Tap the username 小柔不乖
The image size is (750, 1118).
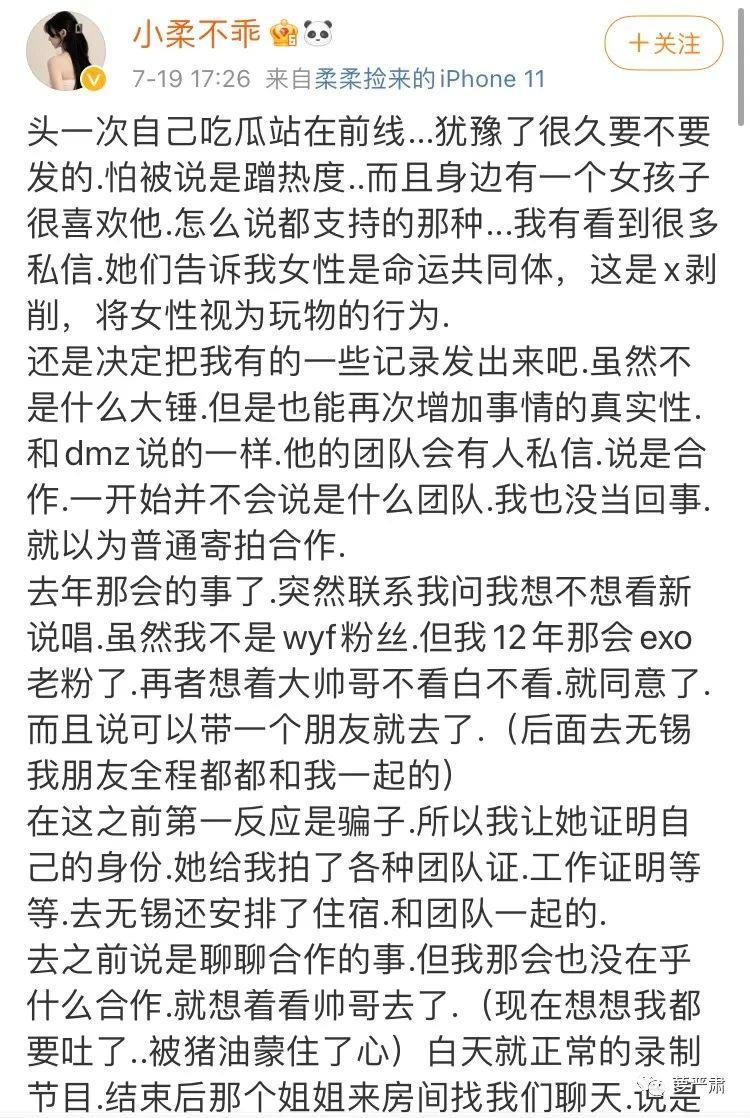tap(198, 34)
